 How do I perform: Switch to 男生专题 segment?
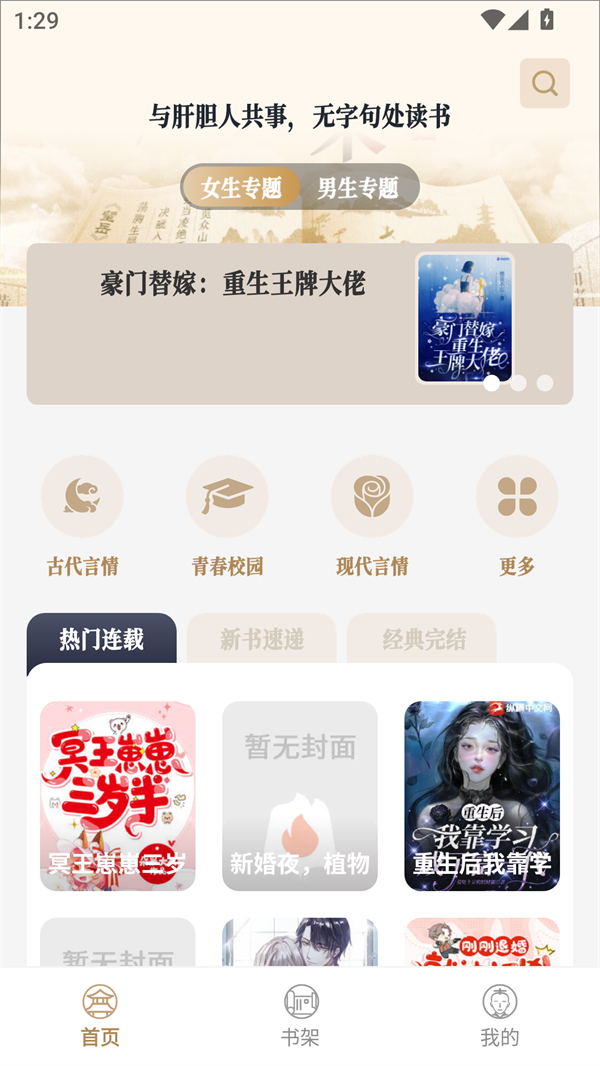point(358,187)
